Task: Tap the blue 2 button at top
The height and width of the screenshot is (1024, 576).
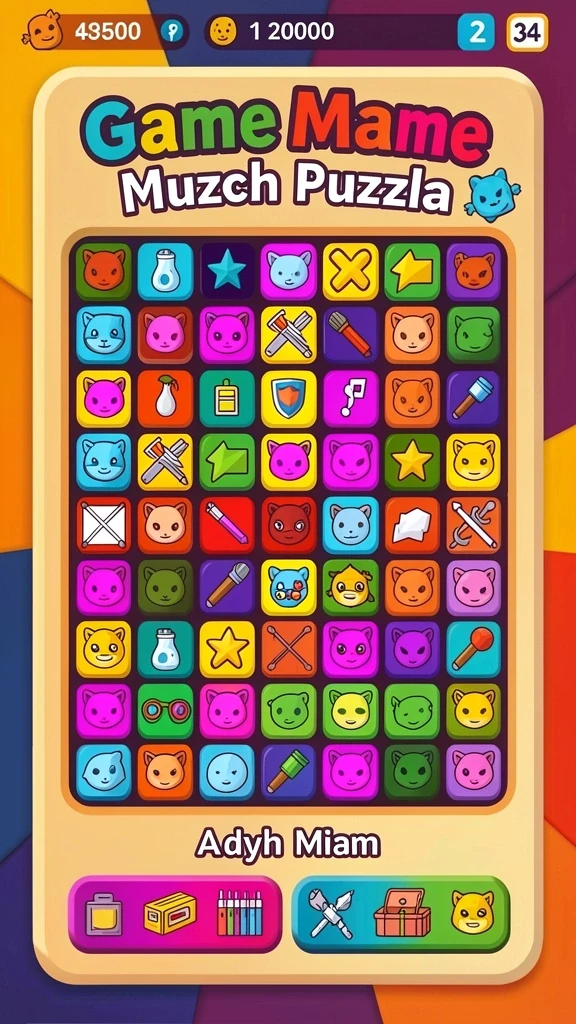Action: click(x=476, y=32)
